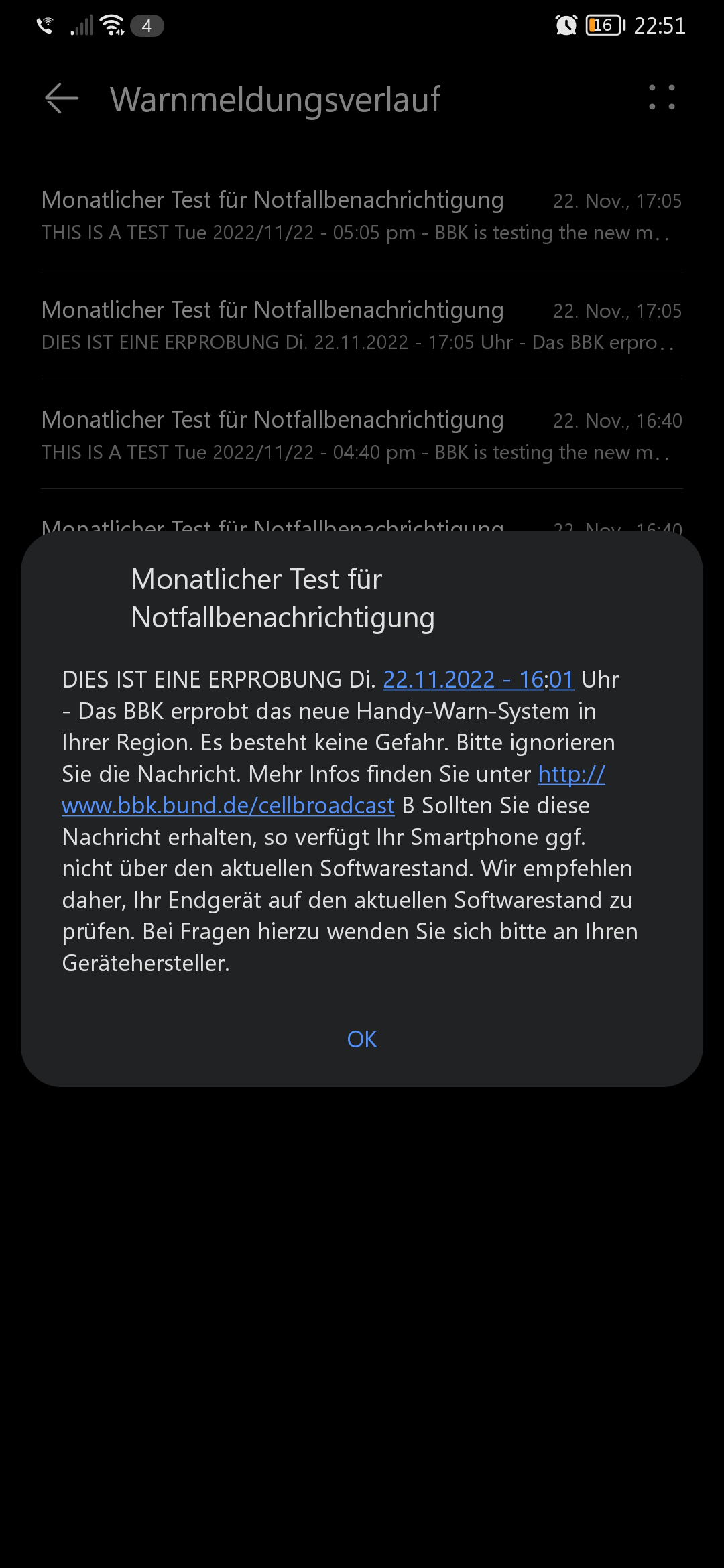The width and height of the screenshot is (724, 1568).
Task: Open the English test alert from 17:05
Action: click(362, 216)
